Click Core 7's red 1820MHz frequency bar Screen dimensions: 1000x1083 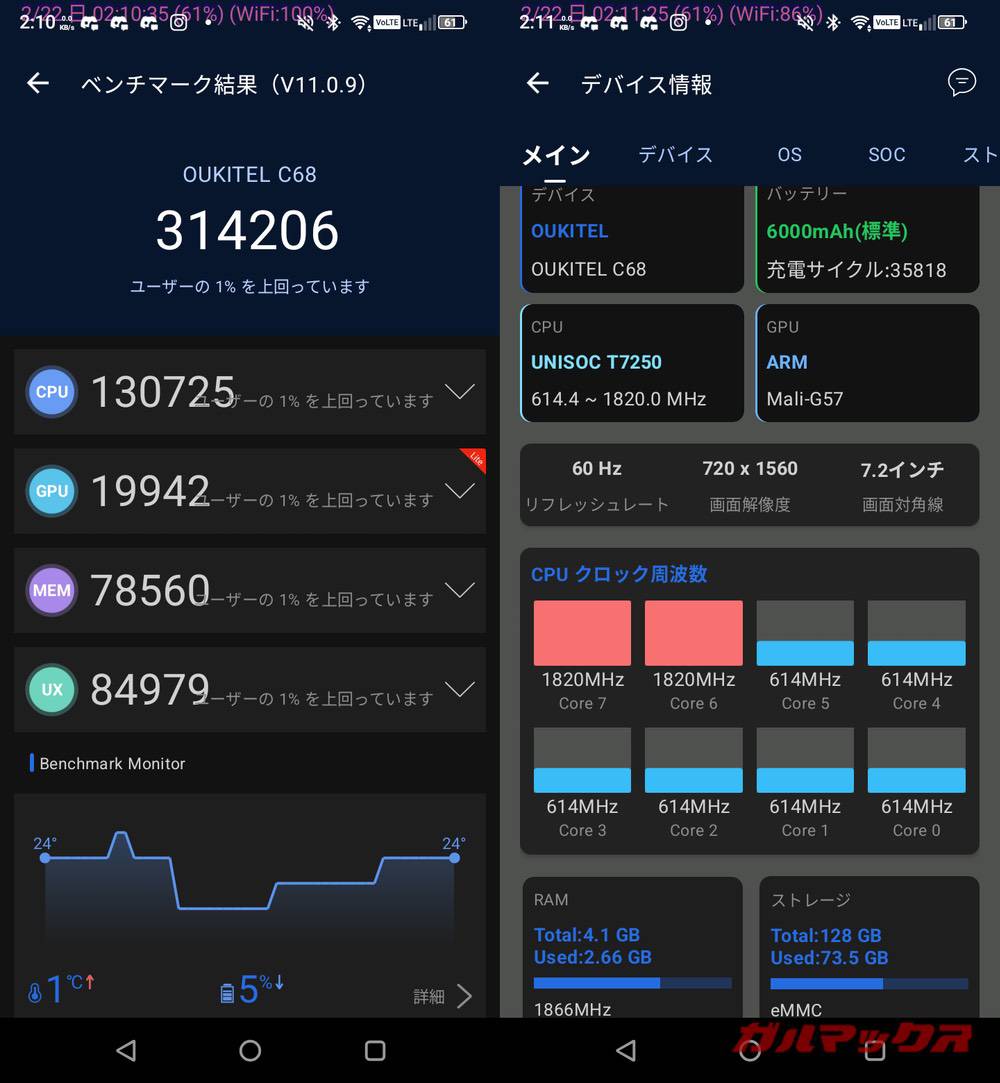[x=582, y=632]
